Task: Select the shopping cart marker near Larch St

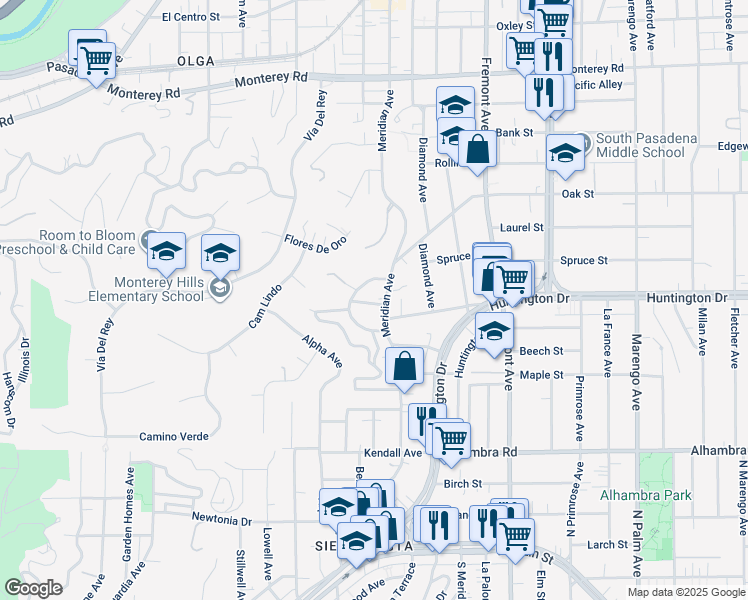Action: [515, 536]
